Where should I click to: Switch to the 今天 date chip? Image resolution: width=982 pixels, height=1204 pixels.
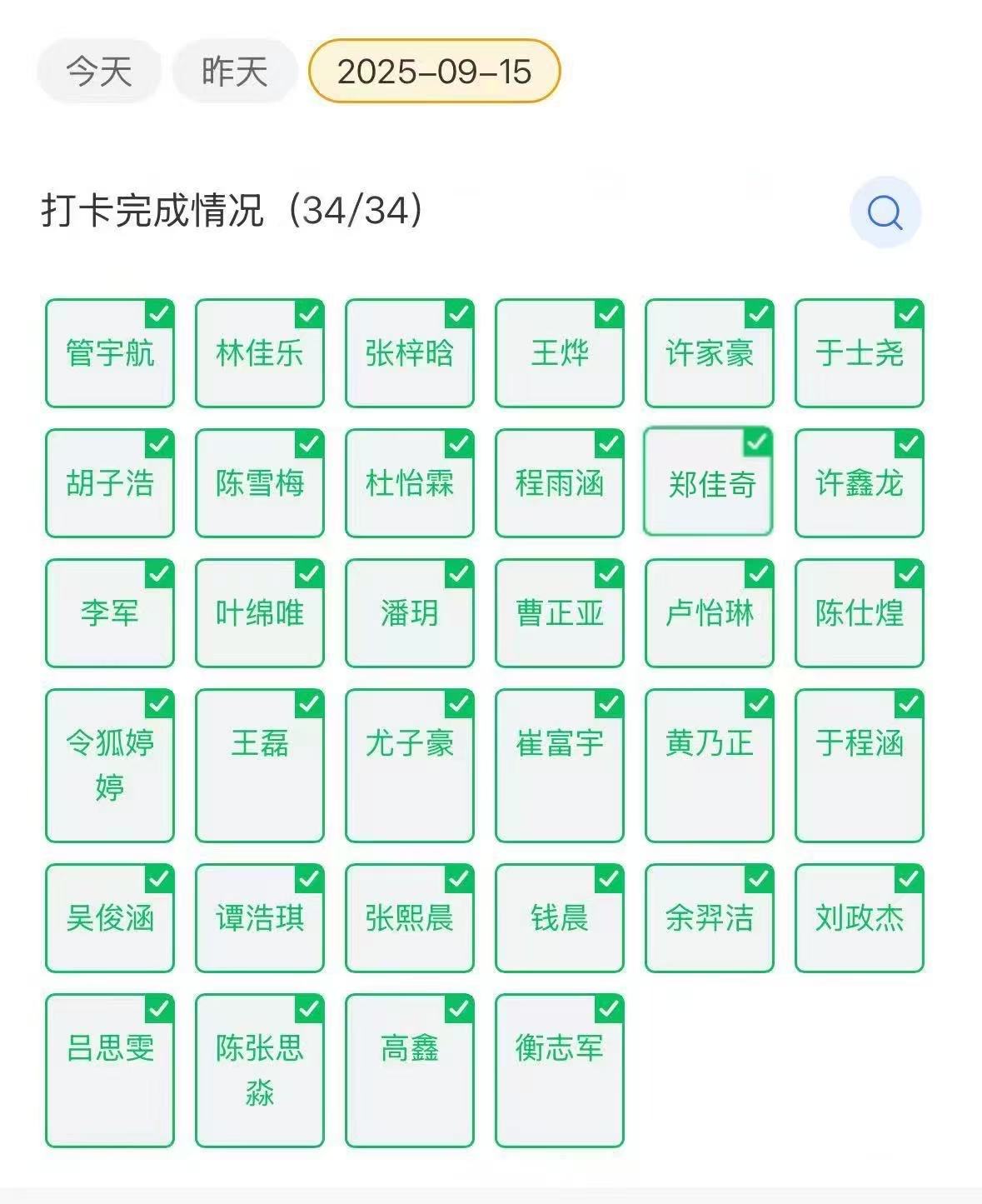99,71
